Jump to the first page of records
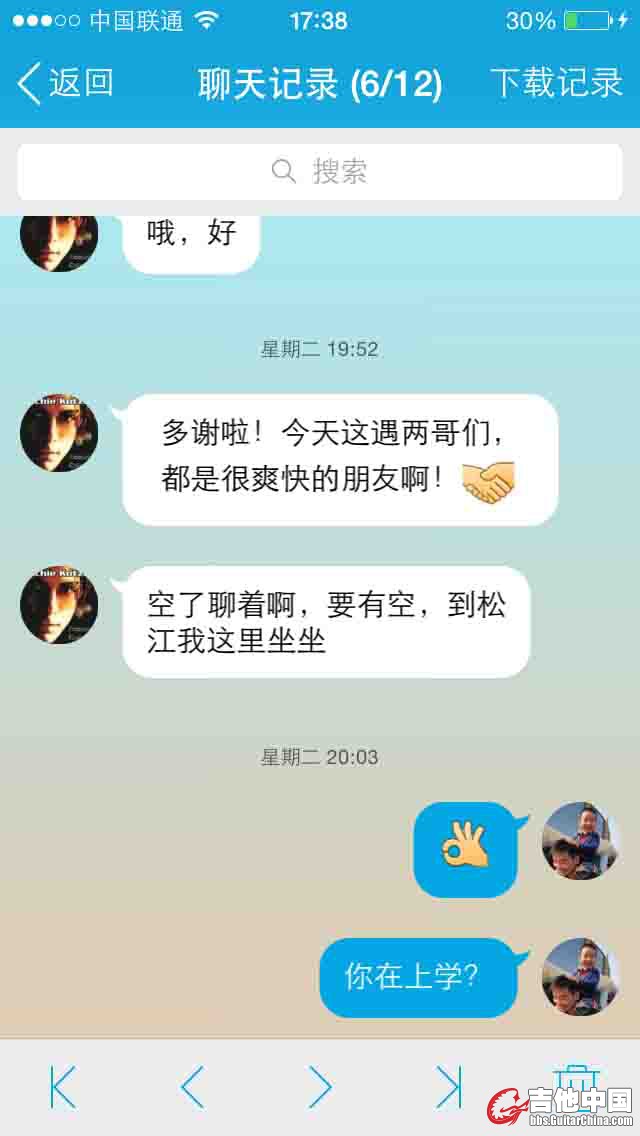 (63, 1086)
